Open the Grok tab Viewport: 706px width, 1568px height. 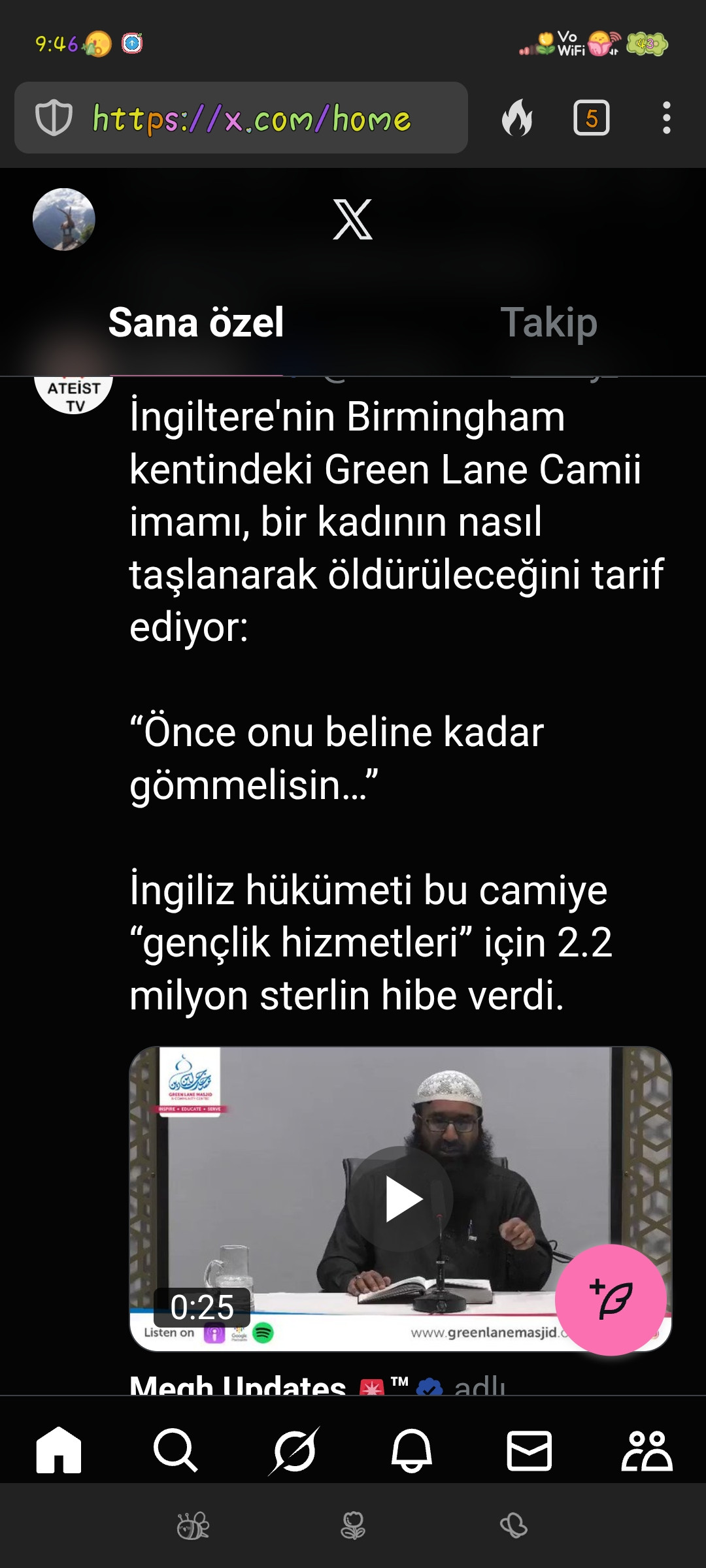pyautogui.click(x=294, y=1450)
